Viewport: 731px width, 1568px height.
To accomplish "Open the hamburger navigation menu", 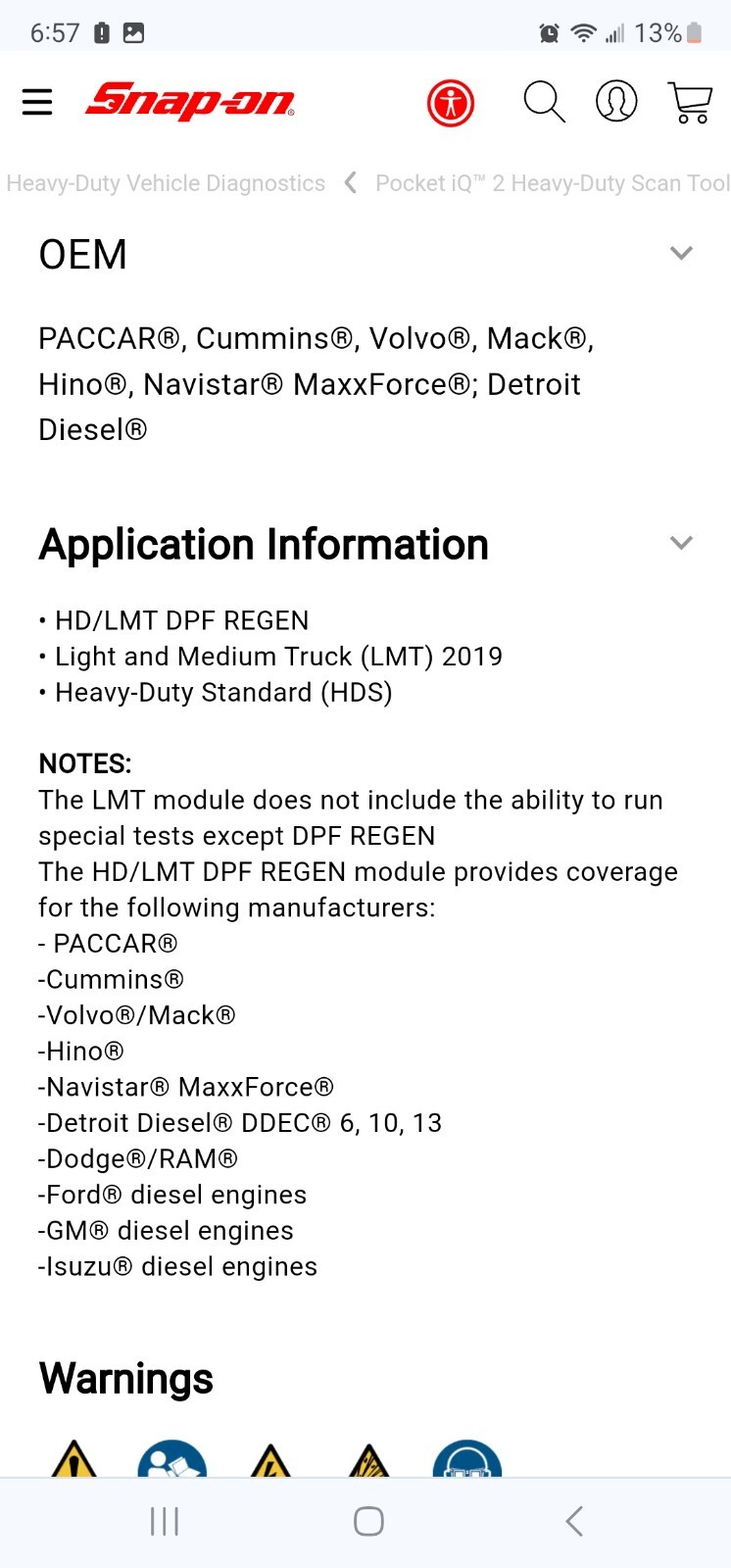I will (x=37, y=102).
